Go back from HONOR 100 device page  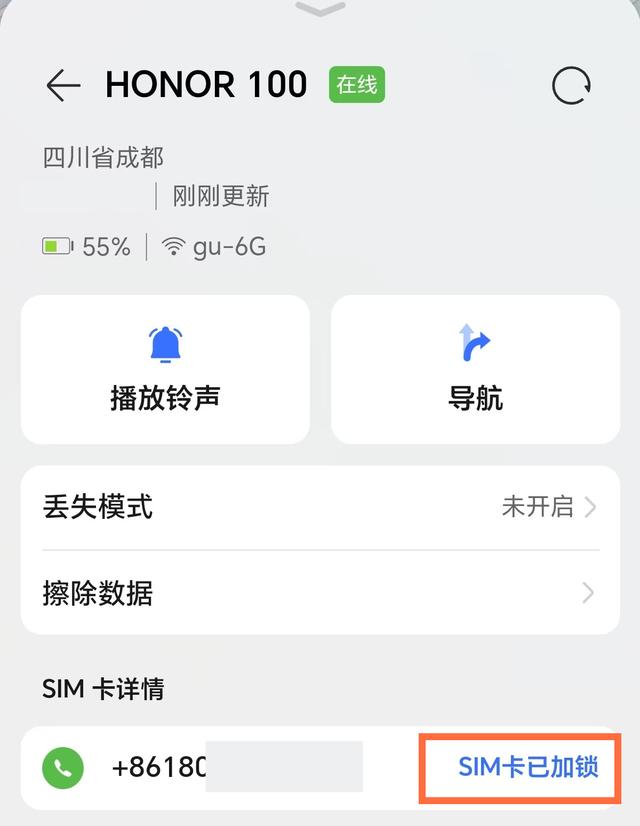pyautogui.click(x=63, y=87)
